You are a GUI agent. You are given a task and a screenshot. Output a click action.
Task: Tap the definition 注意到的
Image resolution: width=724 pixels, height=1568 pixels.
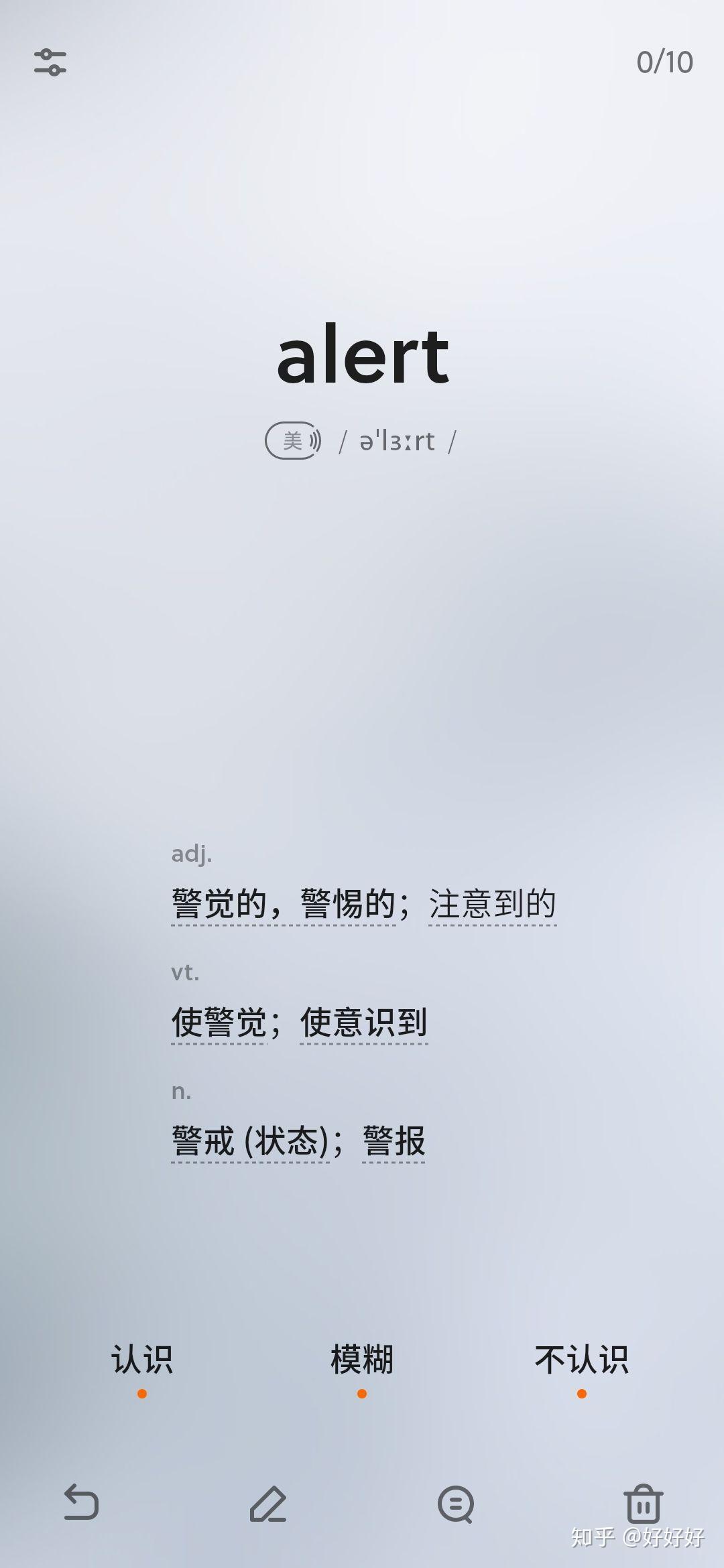[x=493, y=903]
